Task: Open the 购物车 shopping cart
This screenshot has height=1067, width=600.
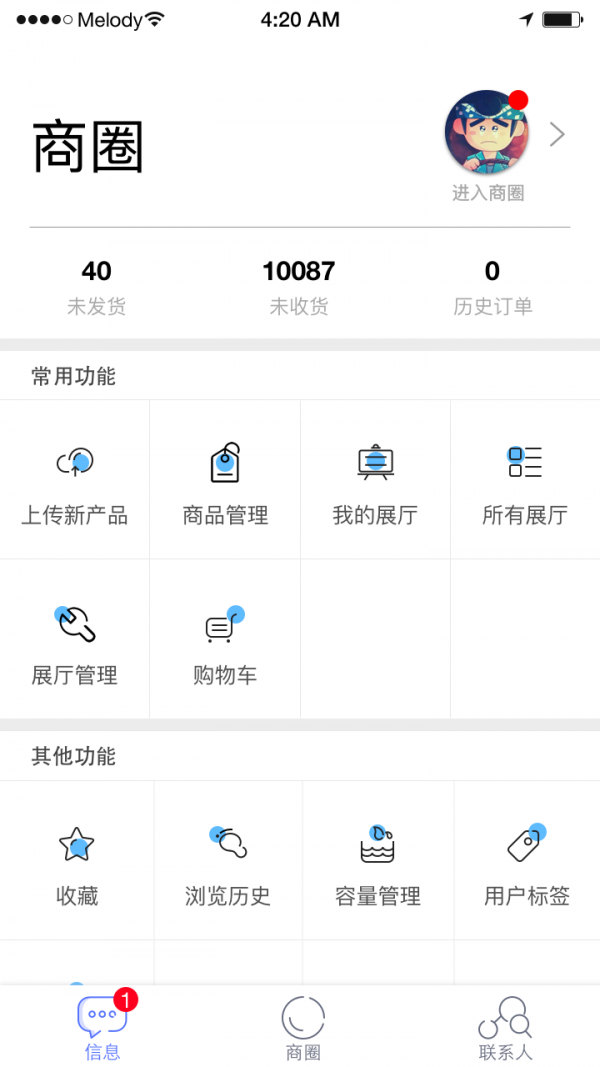Action: pos(225,641)
